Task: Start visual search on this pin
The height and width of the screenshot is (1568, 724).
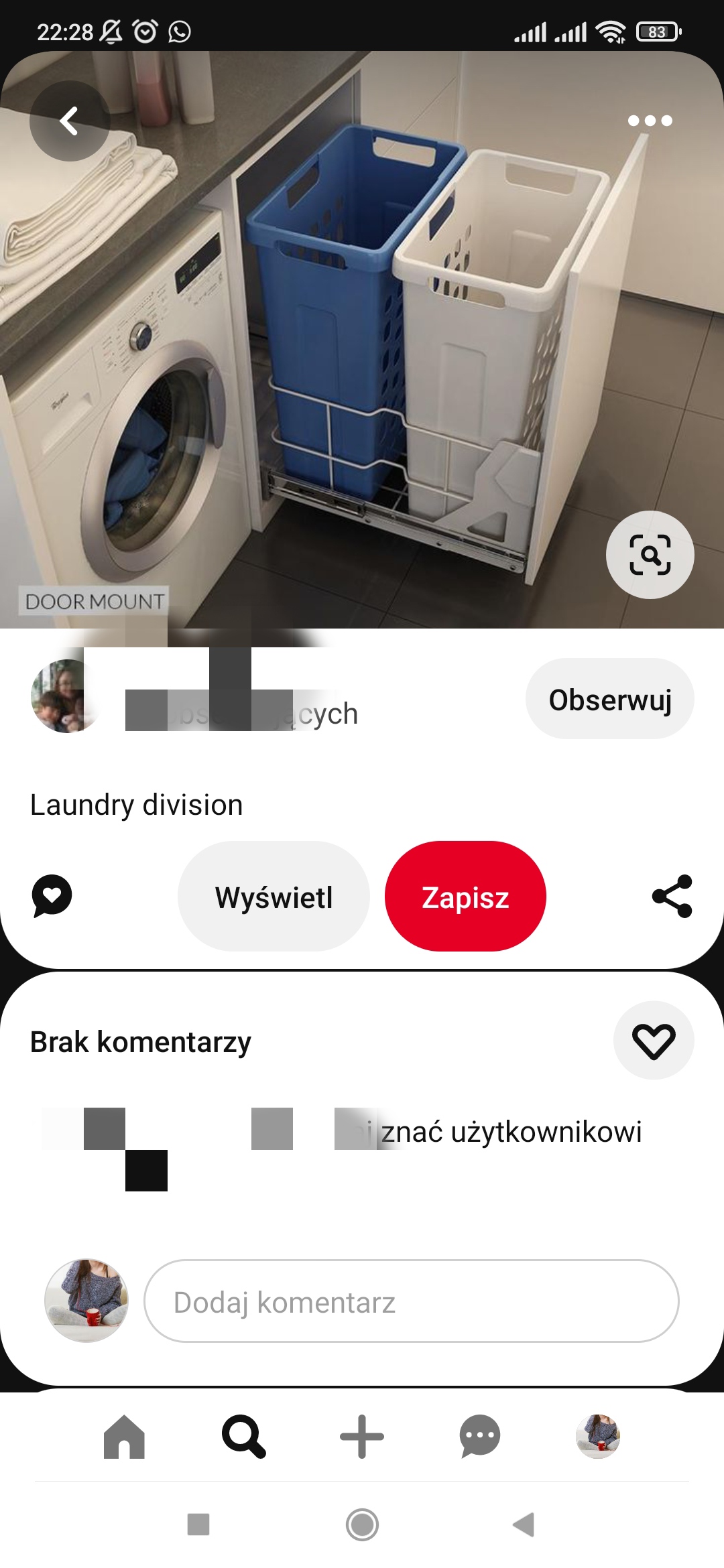Action: point(650,555)
